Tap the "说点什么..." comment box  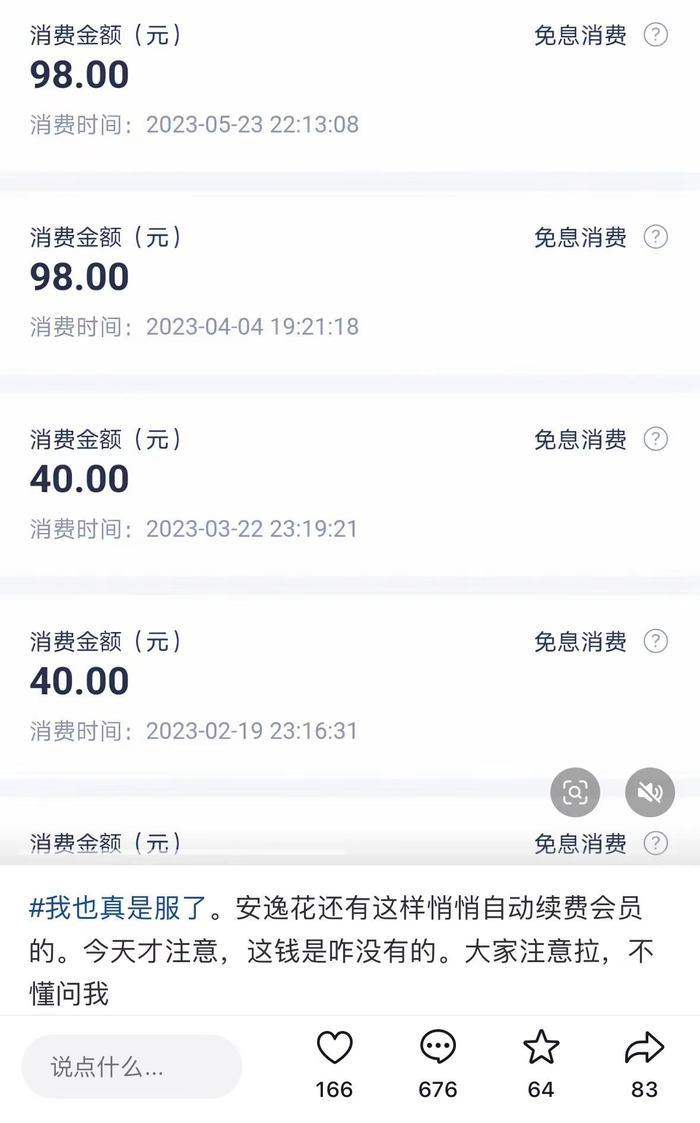[131, 1066]
